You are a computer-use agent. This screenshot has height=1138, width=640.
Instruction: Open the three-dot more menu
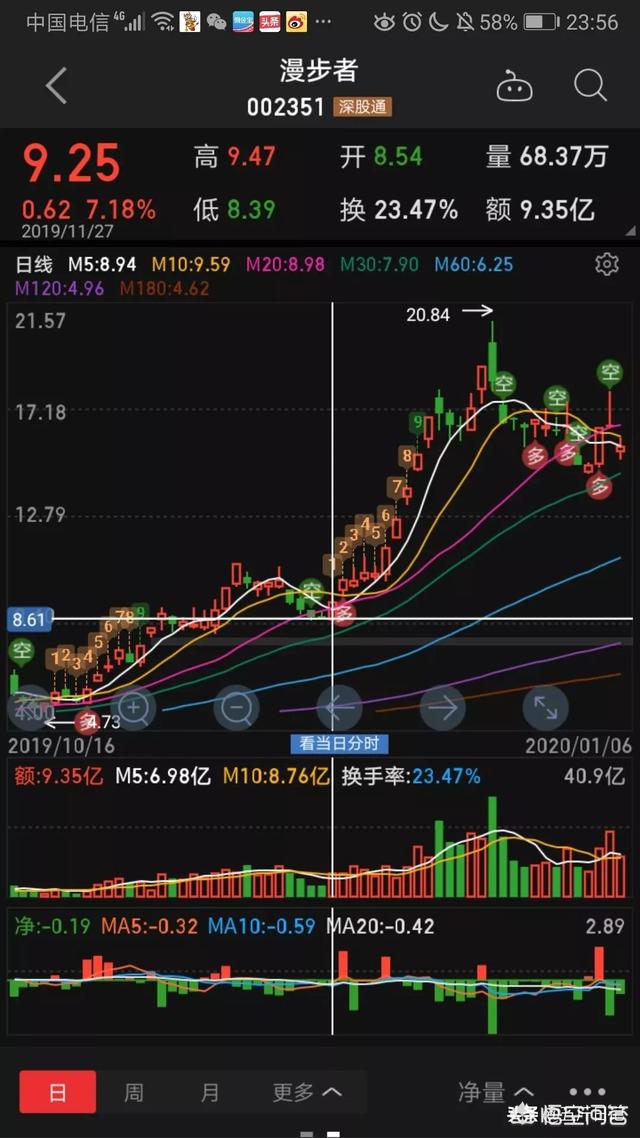(x=588, y=1092)
